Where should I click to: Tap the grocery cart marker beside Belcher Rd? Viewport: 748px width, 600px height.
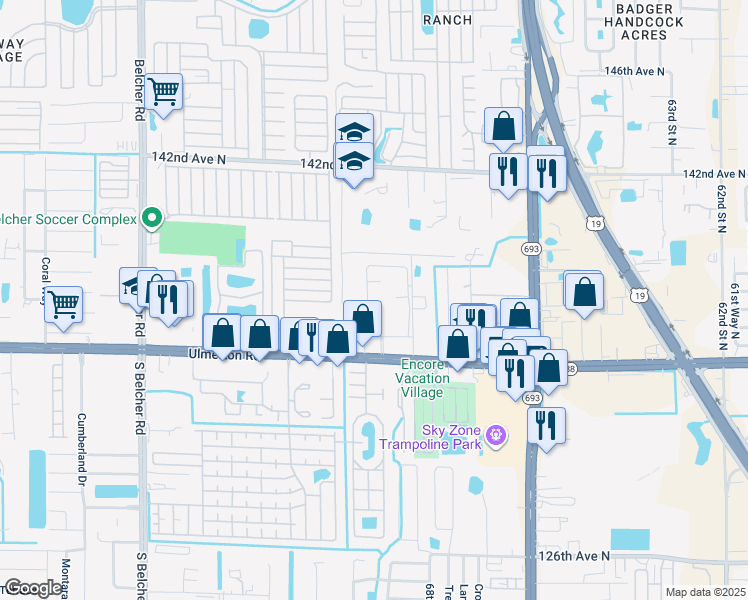tap(163, 93)
